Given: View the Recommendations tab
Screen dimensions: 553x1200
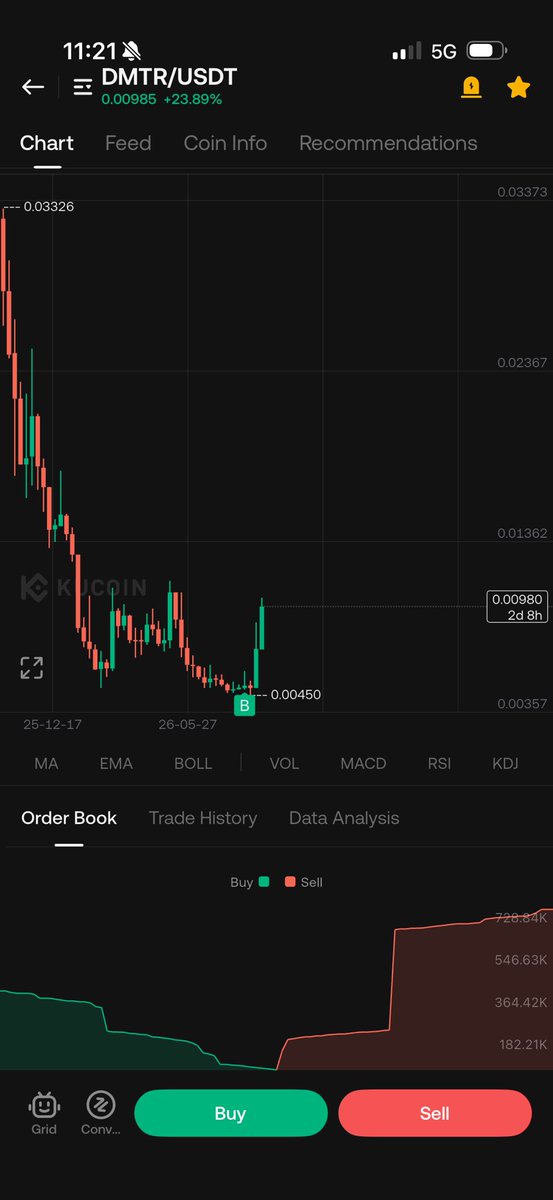Looking at the screenshot, I should 388,143.
